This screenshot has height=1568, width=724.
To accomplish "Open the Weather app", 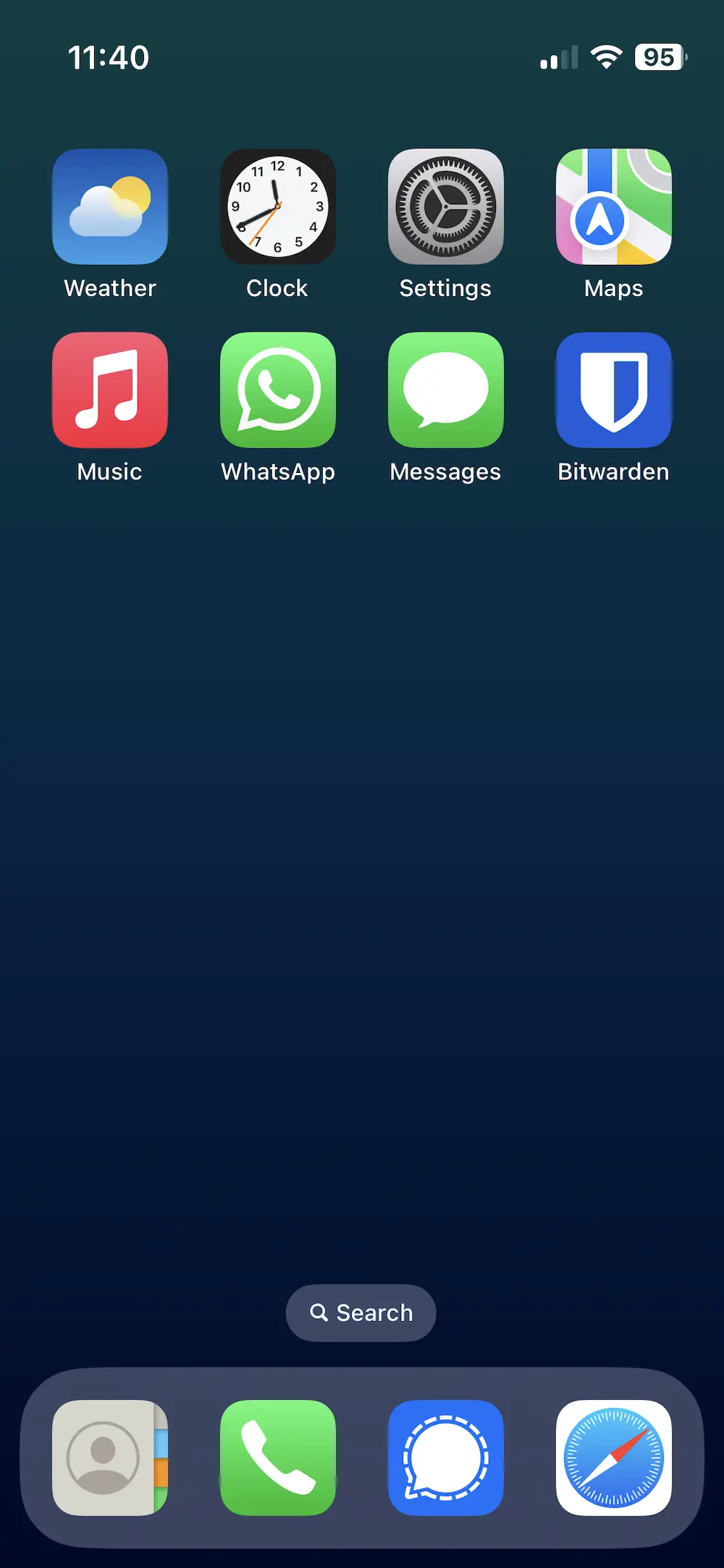I will [110, 206].
